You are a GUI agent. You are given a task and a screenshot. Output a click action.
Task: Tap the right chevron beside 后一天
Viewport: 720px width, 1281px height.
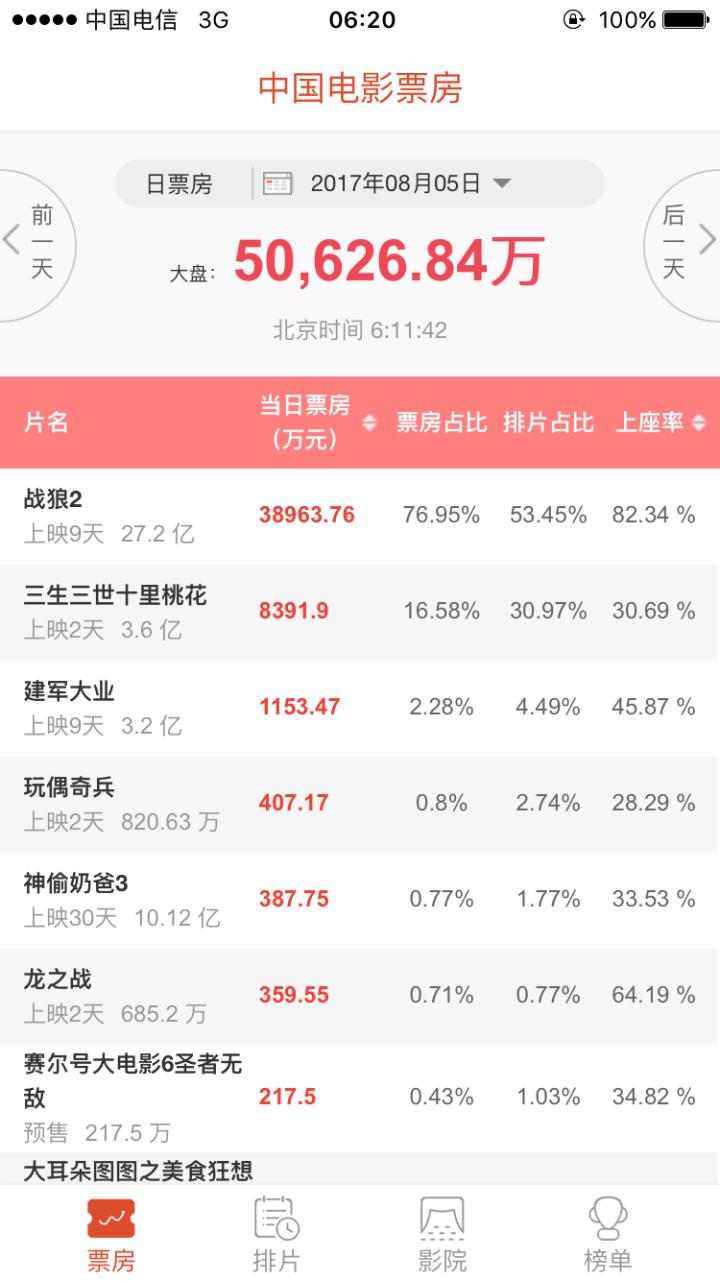(x=708, y=240)
